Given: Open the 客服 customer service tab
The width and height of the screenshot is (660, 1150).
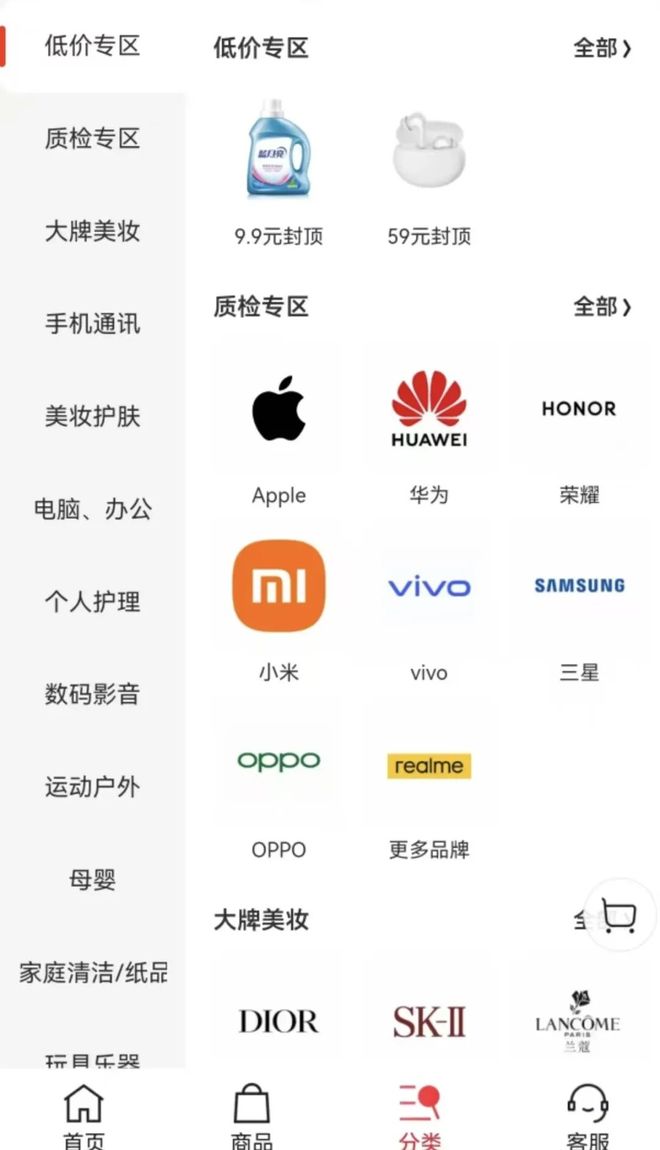Looking at the screenshot, I should [588, 1114].
